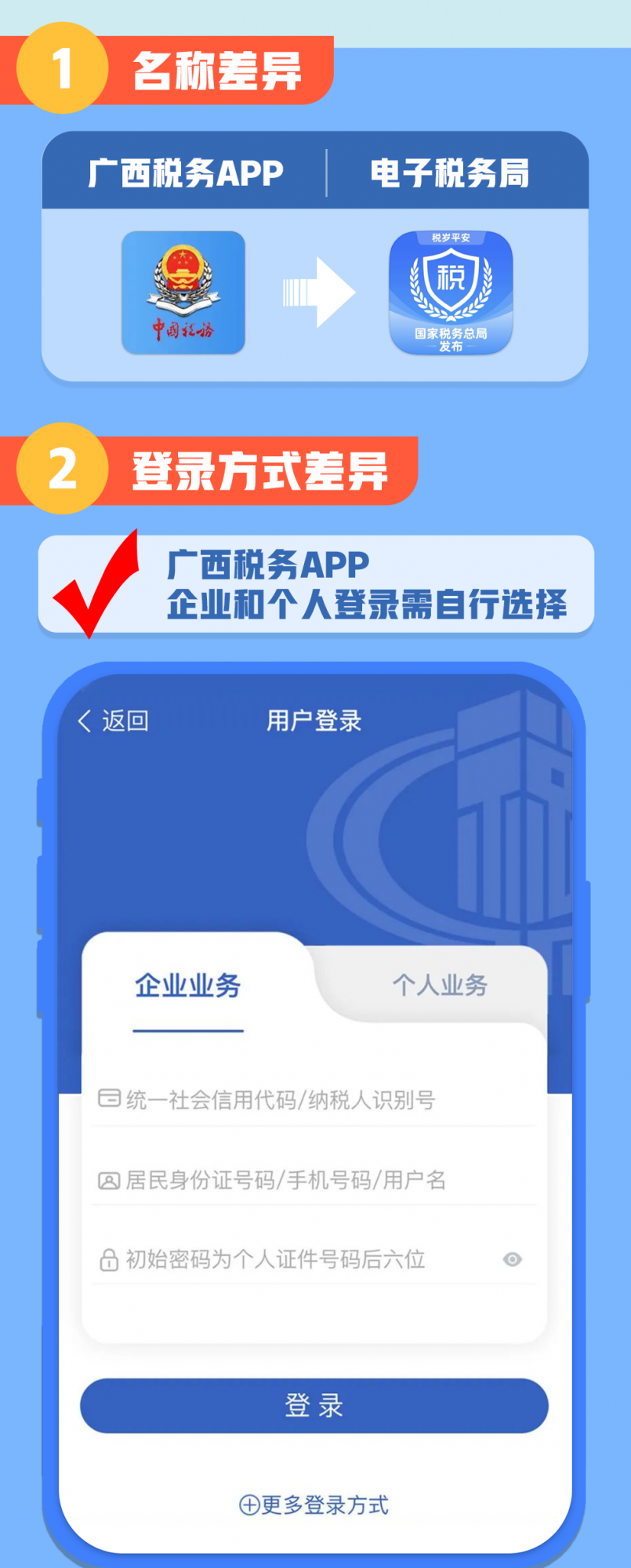Click the lock icon beside password field
The image size is (631, 1568).
point(109,1260)
